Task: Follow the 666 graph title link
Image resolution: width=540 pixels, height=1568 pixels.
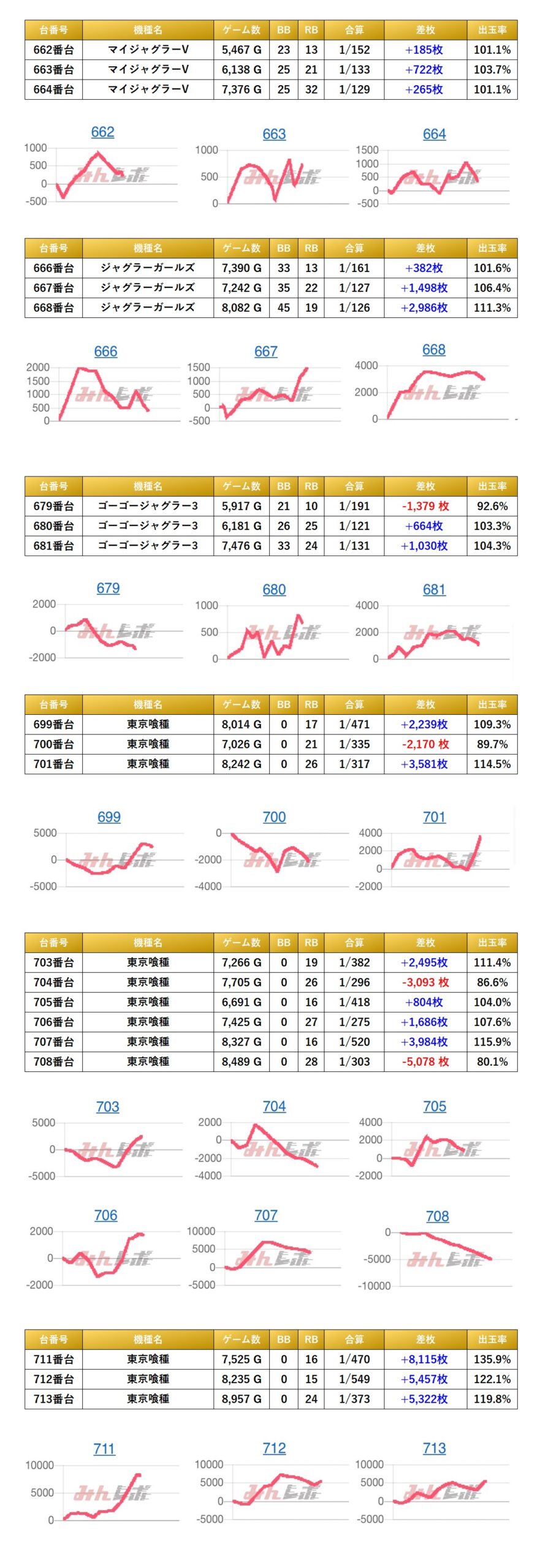Action: point(105,351)
